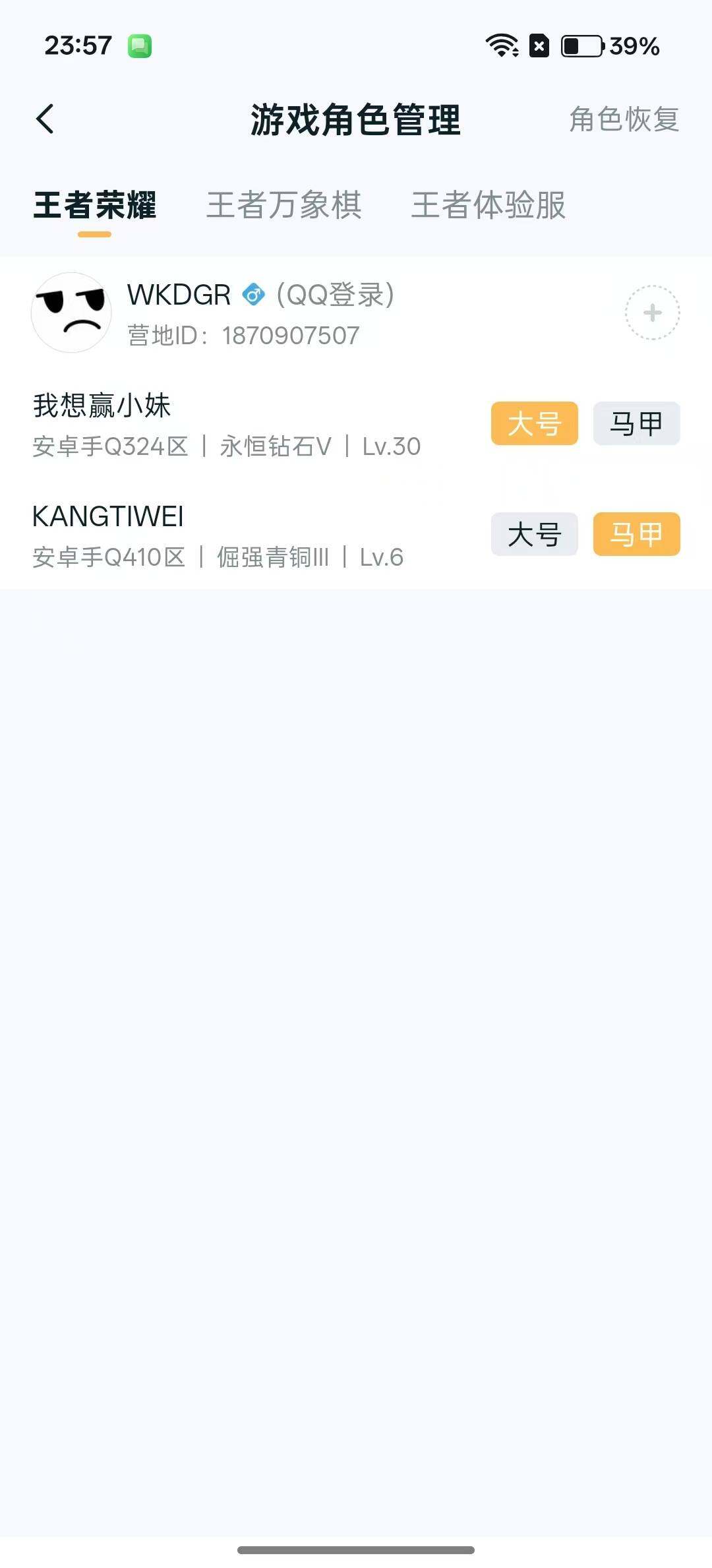
Task: Mark 我想赢小妹 as 马甲
Action: (x=636, y=423)
